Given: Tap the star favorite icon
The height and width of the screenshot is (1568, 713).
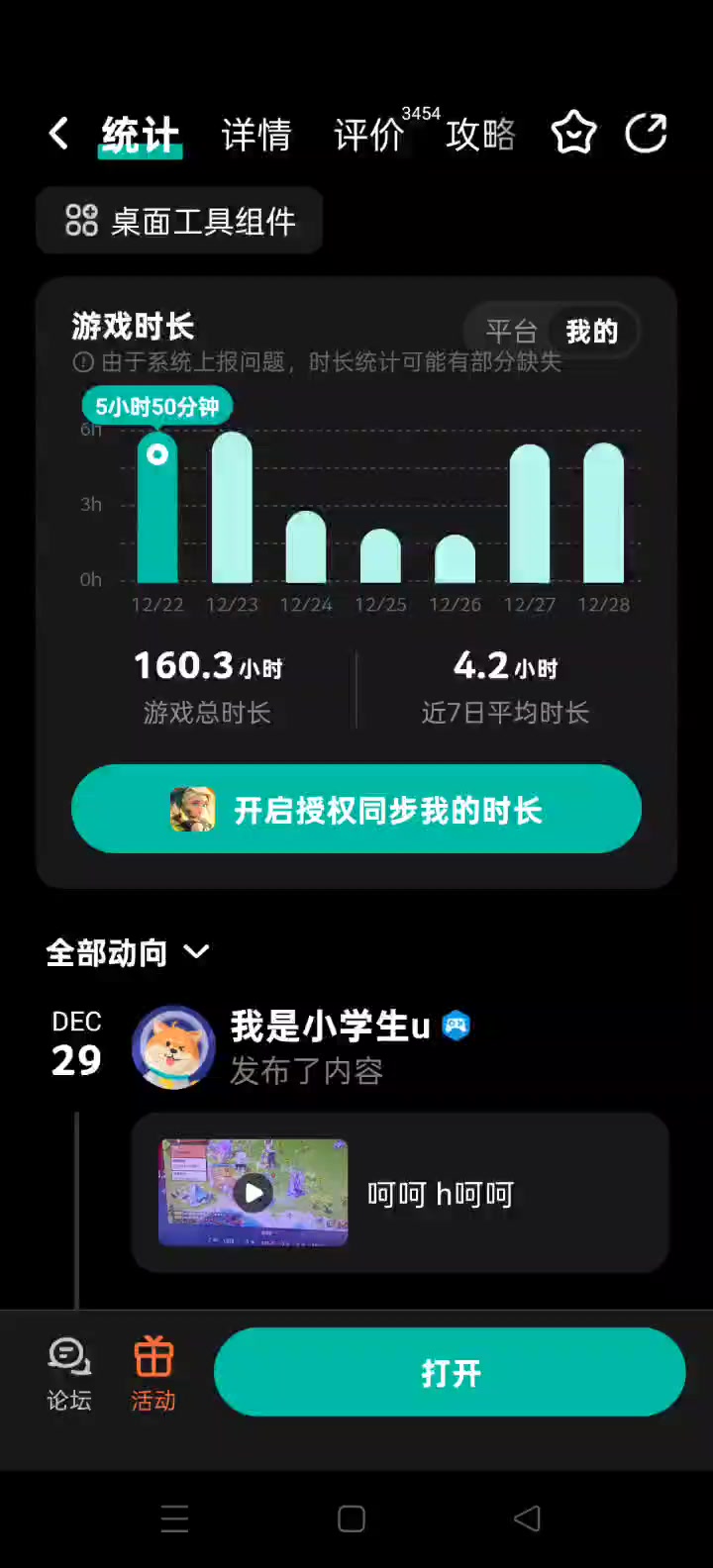Looking at the screenshot, I should [573, 134].
